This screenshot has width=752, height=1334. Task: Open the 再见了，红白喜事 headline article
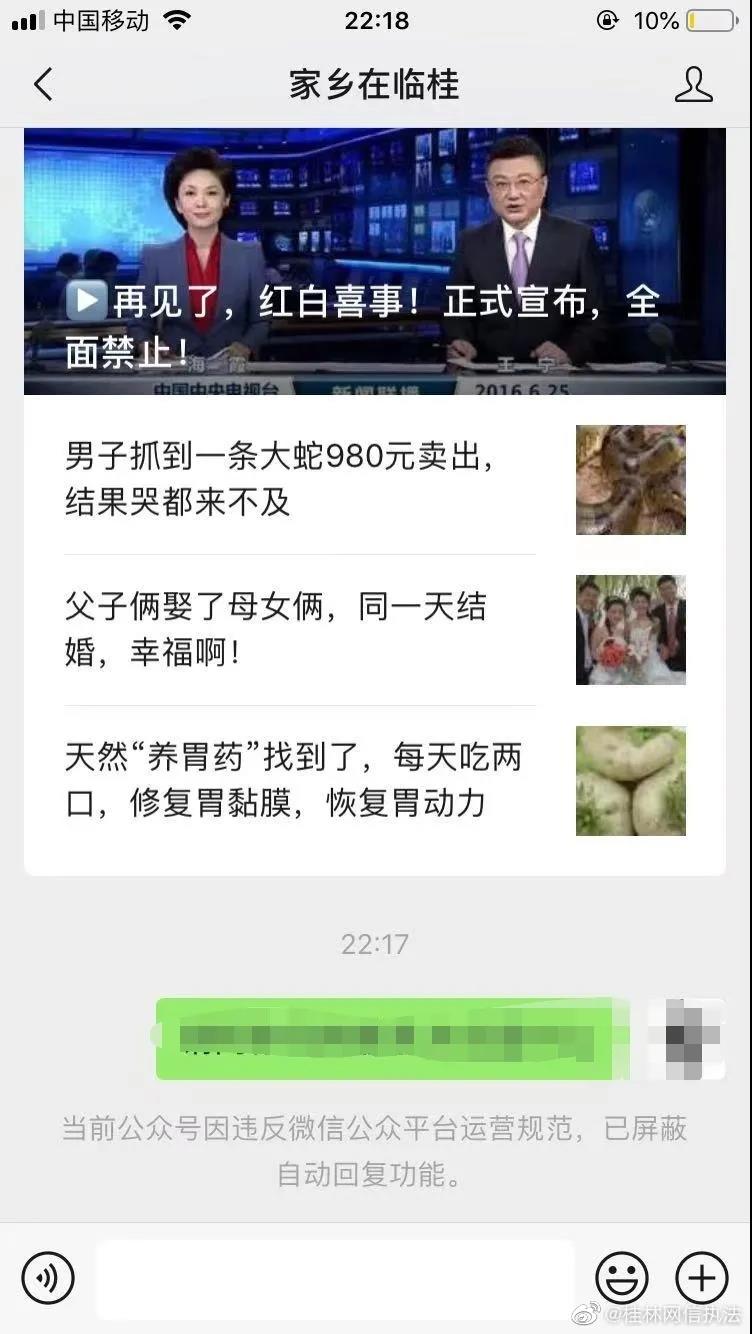375,262
